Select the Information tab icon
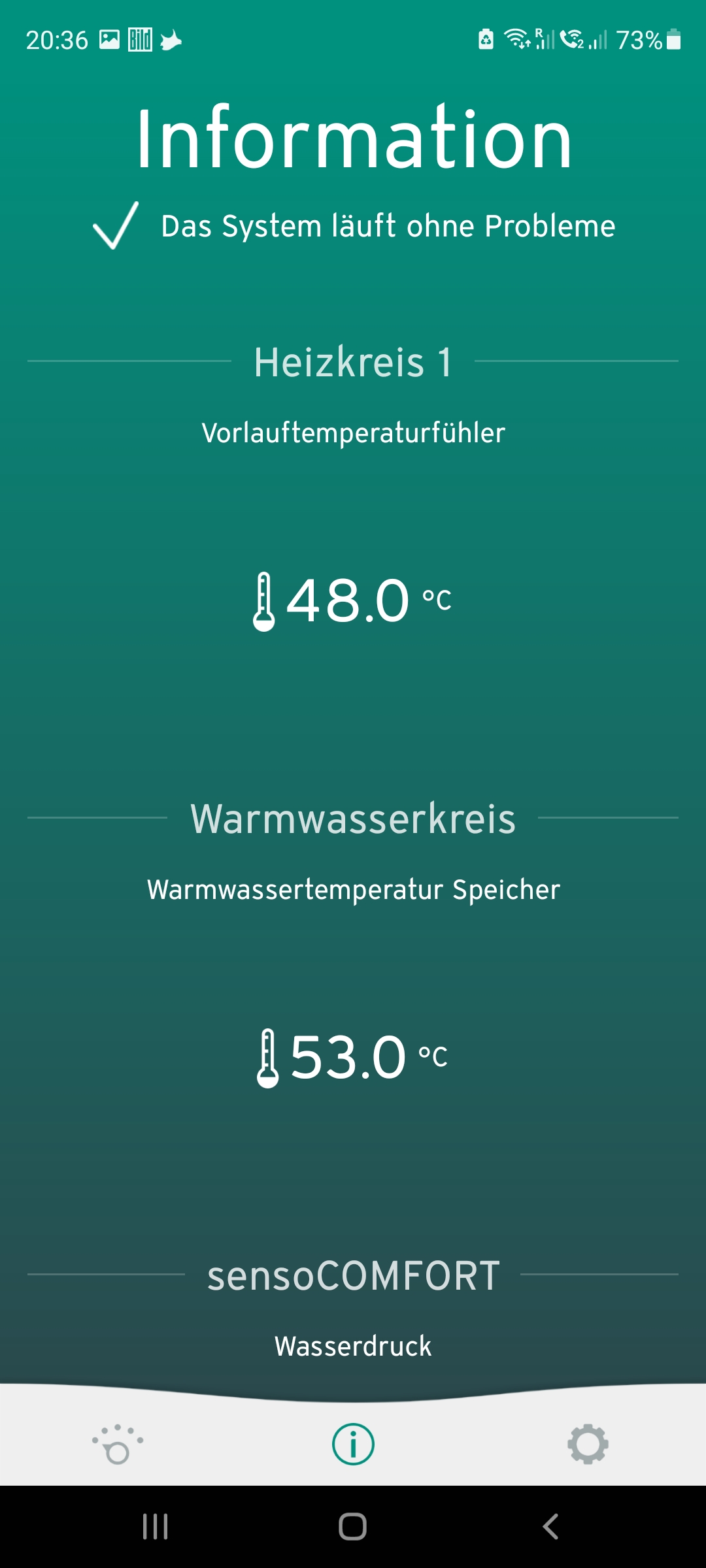 [x=353, y=1444]
